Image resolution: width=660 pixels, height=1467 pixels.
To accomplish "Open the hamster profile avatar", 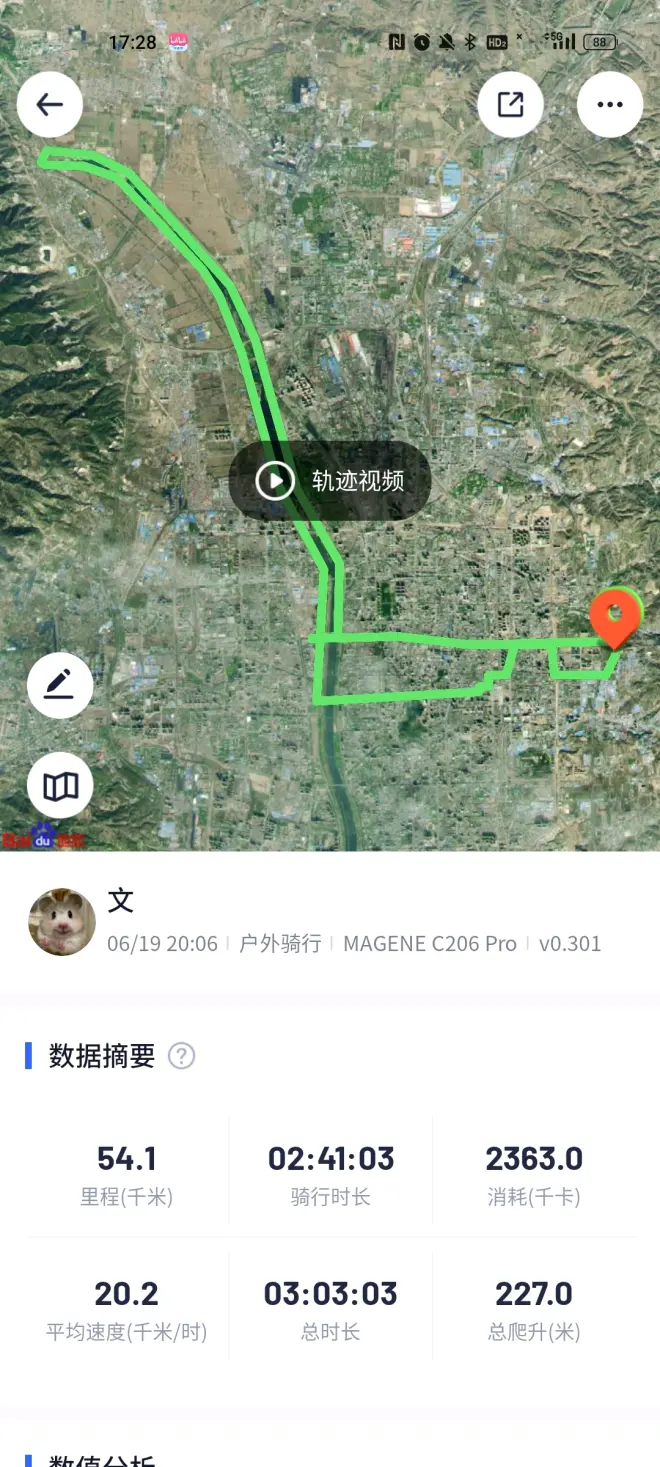I will point(62,922).
